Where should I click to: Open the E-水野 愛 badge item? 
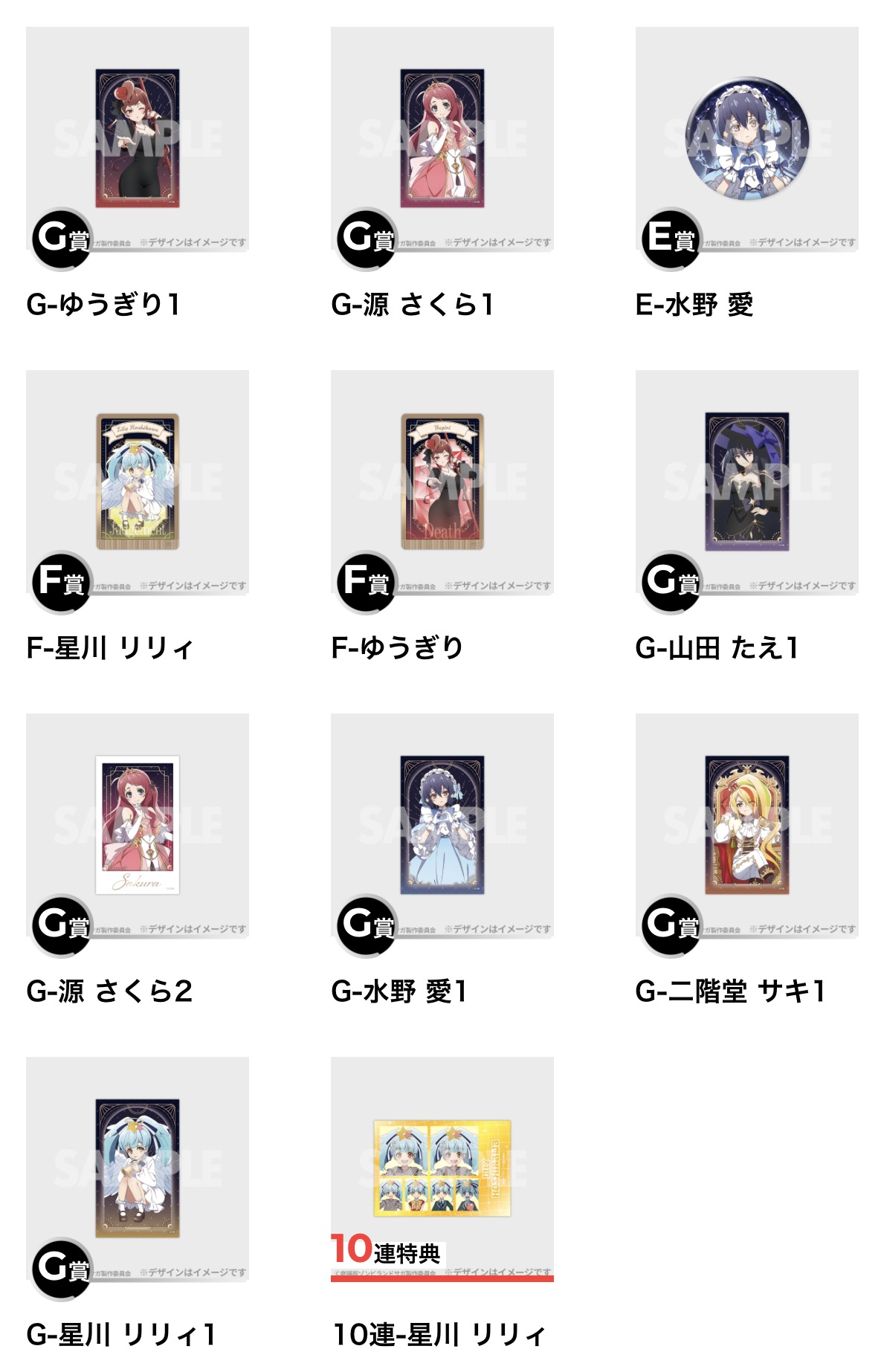[747, 139]
